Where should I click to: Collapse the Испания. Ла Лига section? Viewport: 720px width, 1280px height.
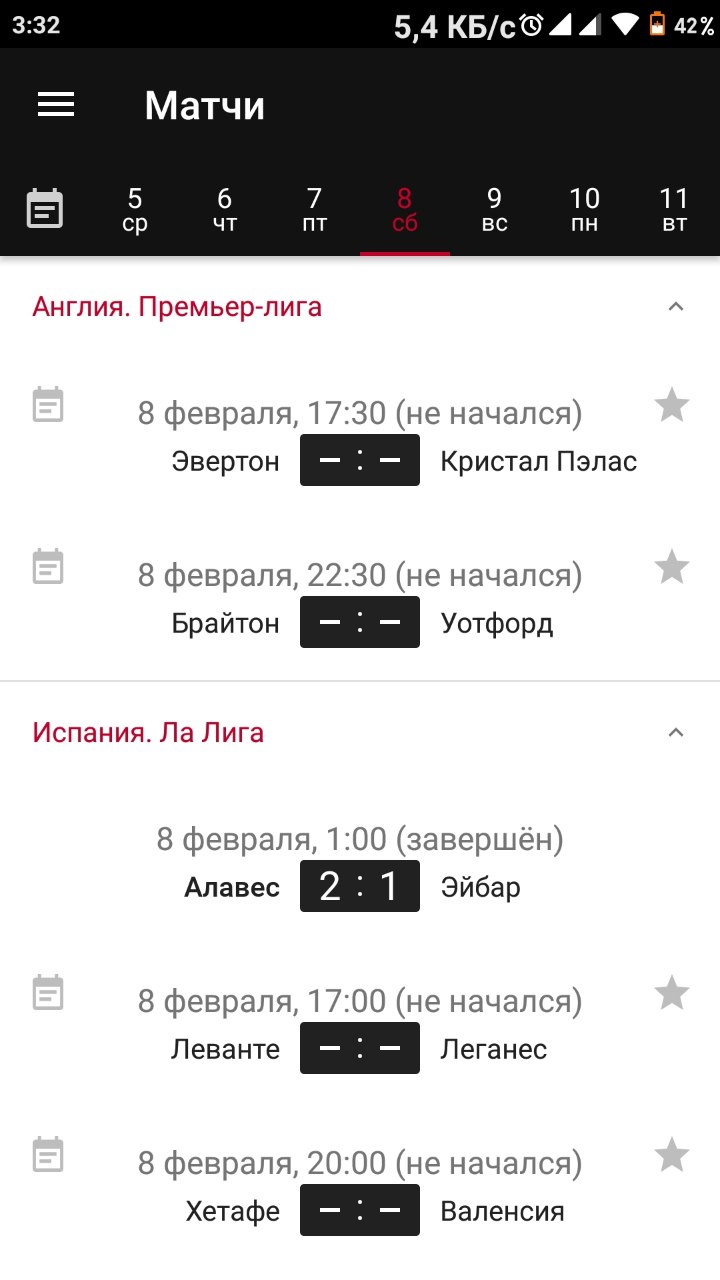(676, 732)
